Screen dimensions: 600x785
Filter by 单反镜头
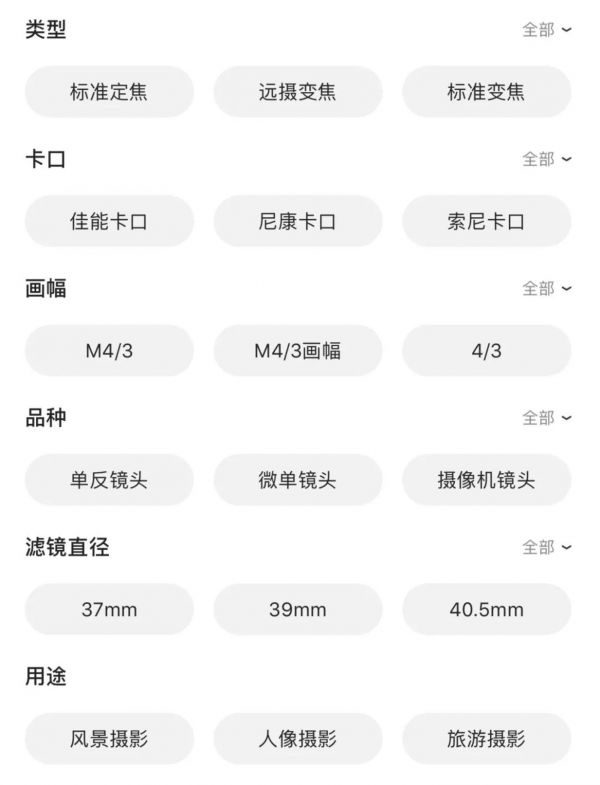(109, 480)
